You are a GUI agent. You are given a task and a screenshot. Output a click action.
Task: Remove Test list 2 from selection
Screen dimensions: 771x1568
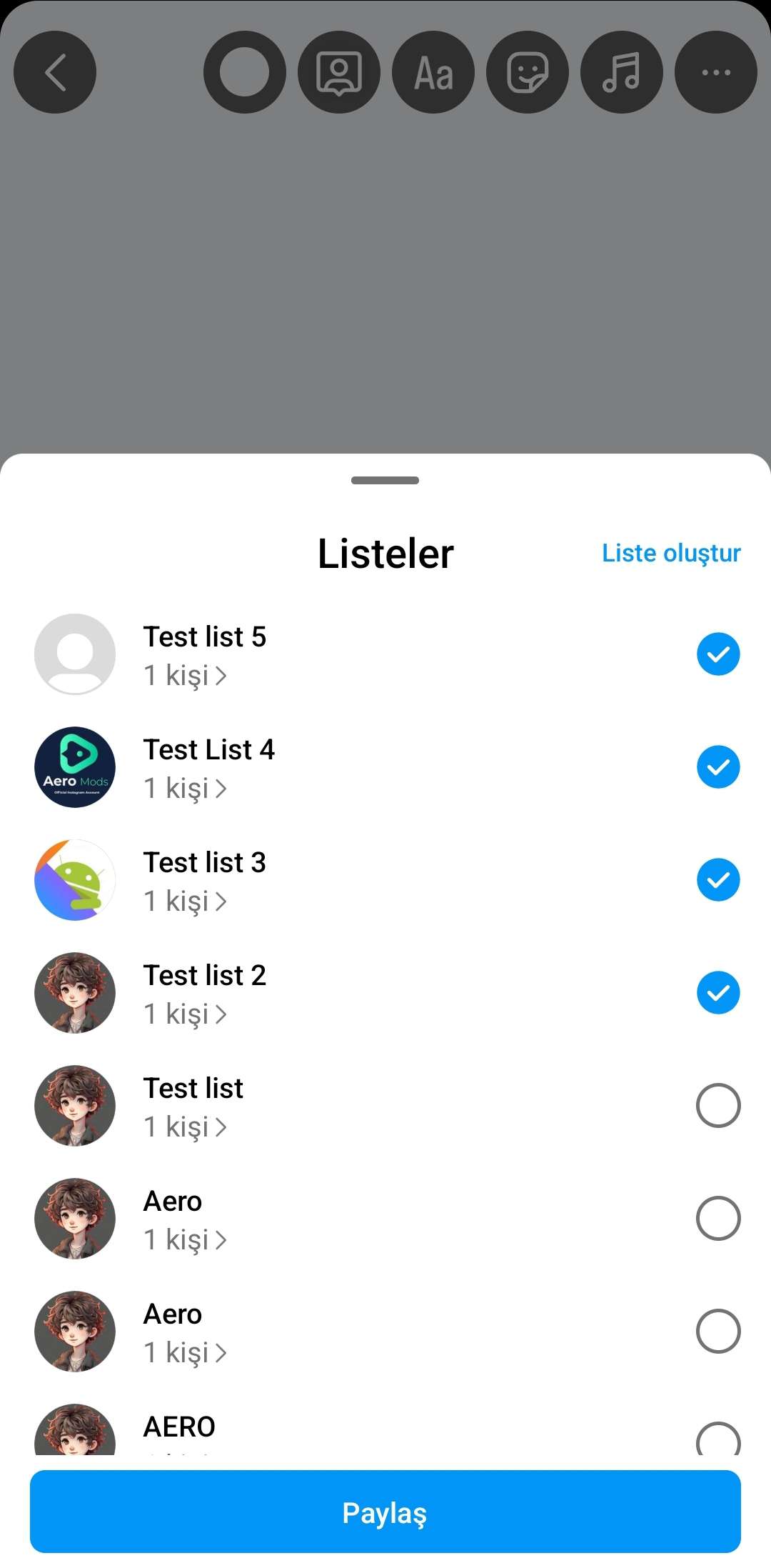[x=718, y=992]
